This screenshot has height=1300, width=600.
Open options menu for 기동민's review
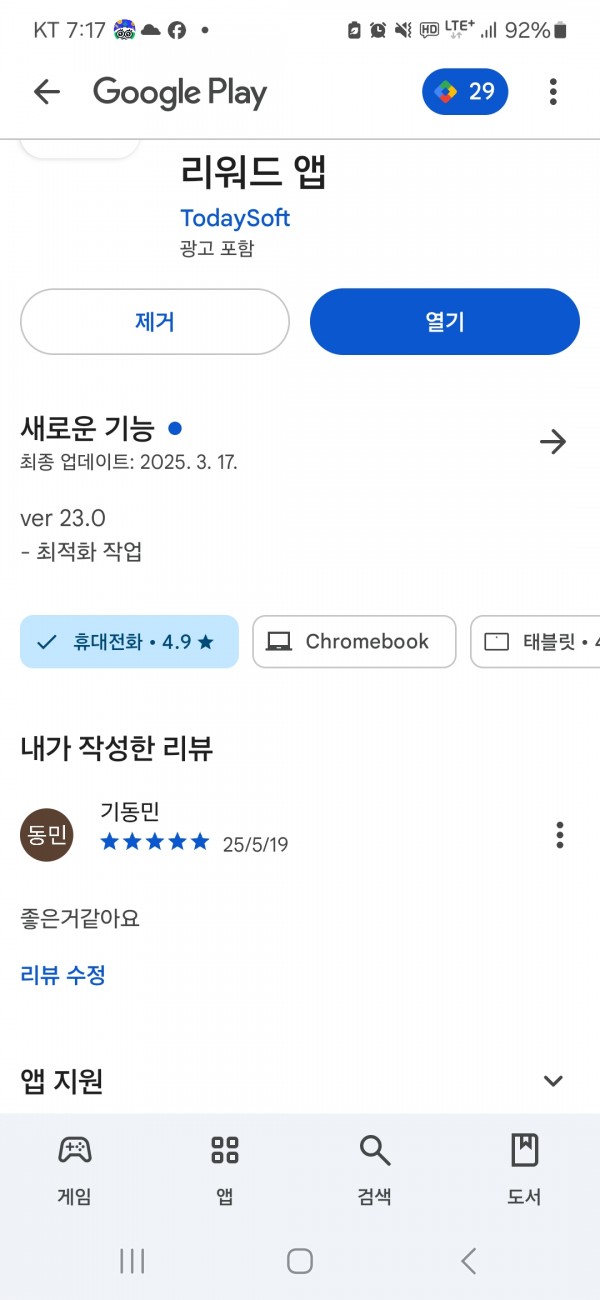[x=560, y=835]
